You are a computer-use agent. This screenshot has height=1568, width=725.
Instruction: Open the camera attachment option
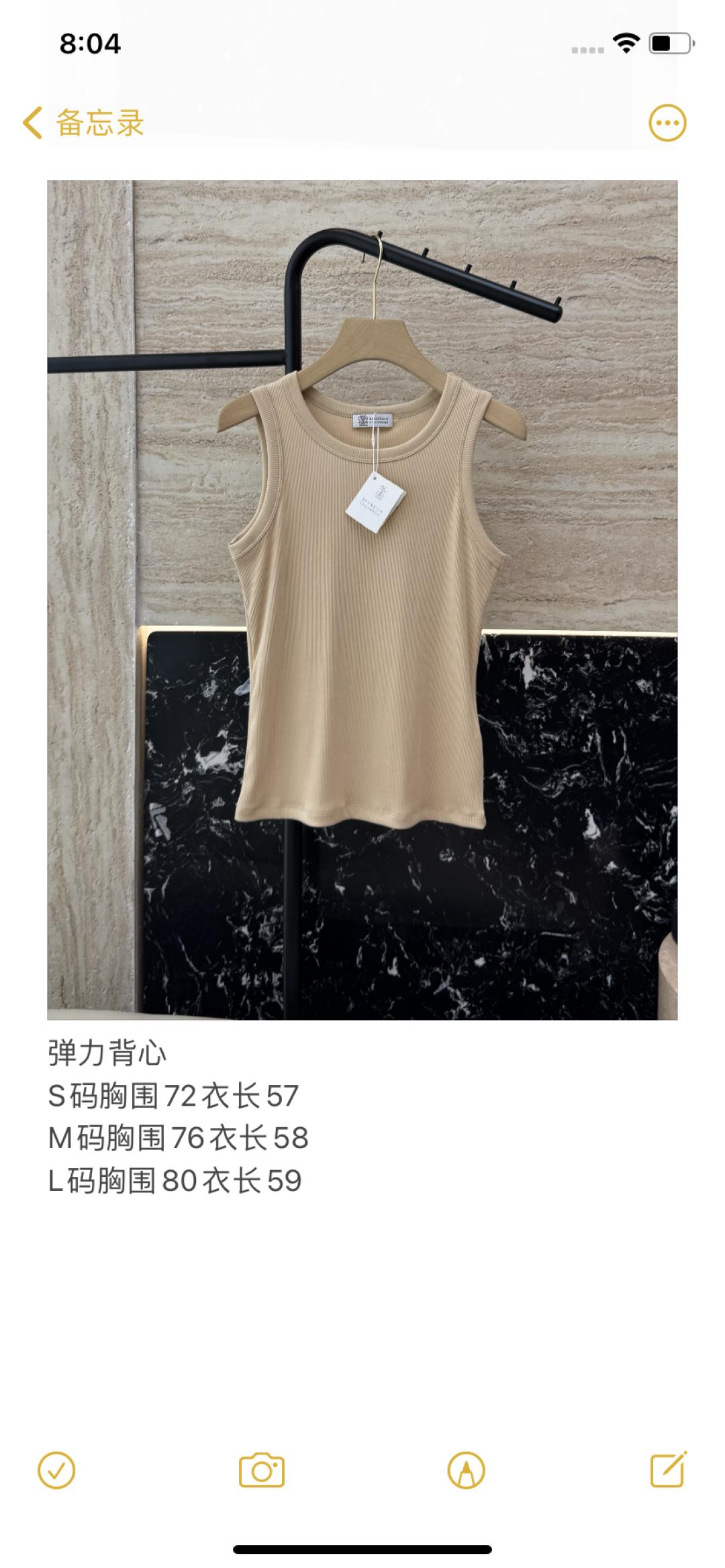pyautogui.click(x=262, y=1471)
